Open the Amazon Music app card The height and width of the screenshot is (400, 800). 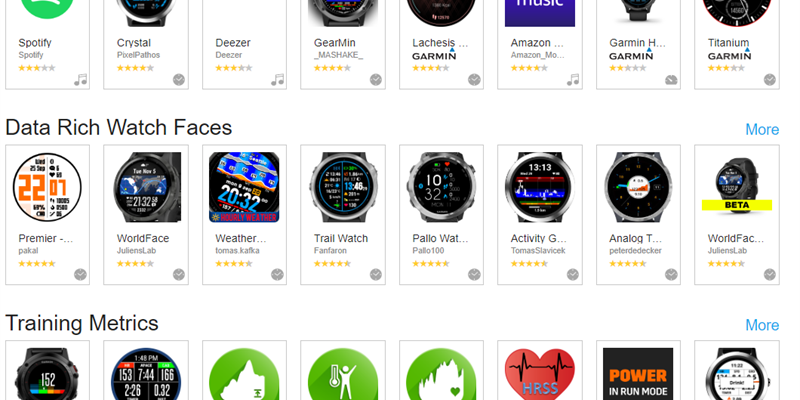pos(540,40)
